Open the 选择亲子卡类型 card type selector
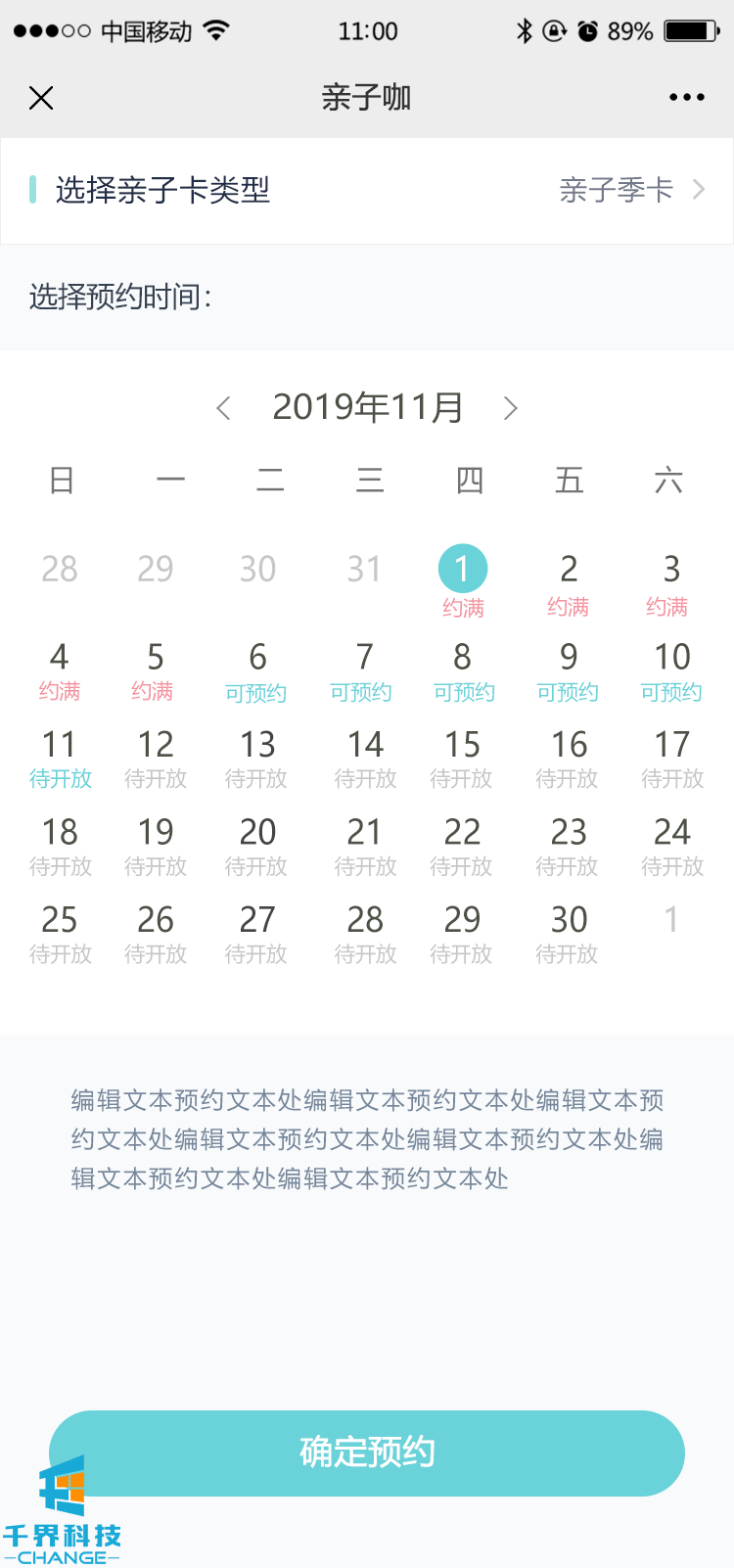Viewport: 734px width, 1568px height. point(367,190)
